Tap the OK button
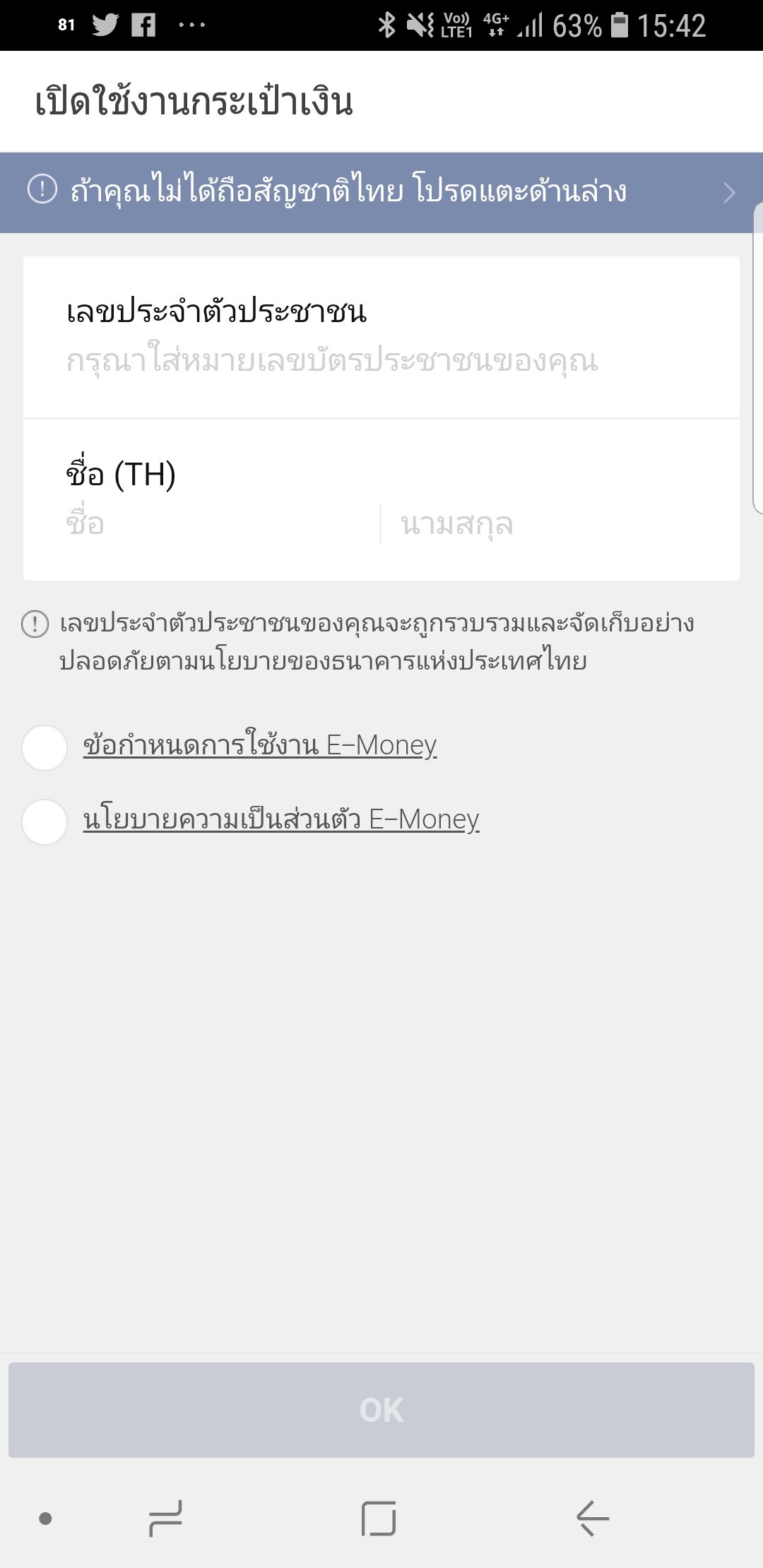 tap(381, 1410)
